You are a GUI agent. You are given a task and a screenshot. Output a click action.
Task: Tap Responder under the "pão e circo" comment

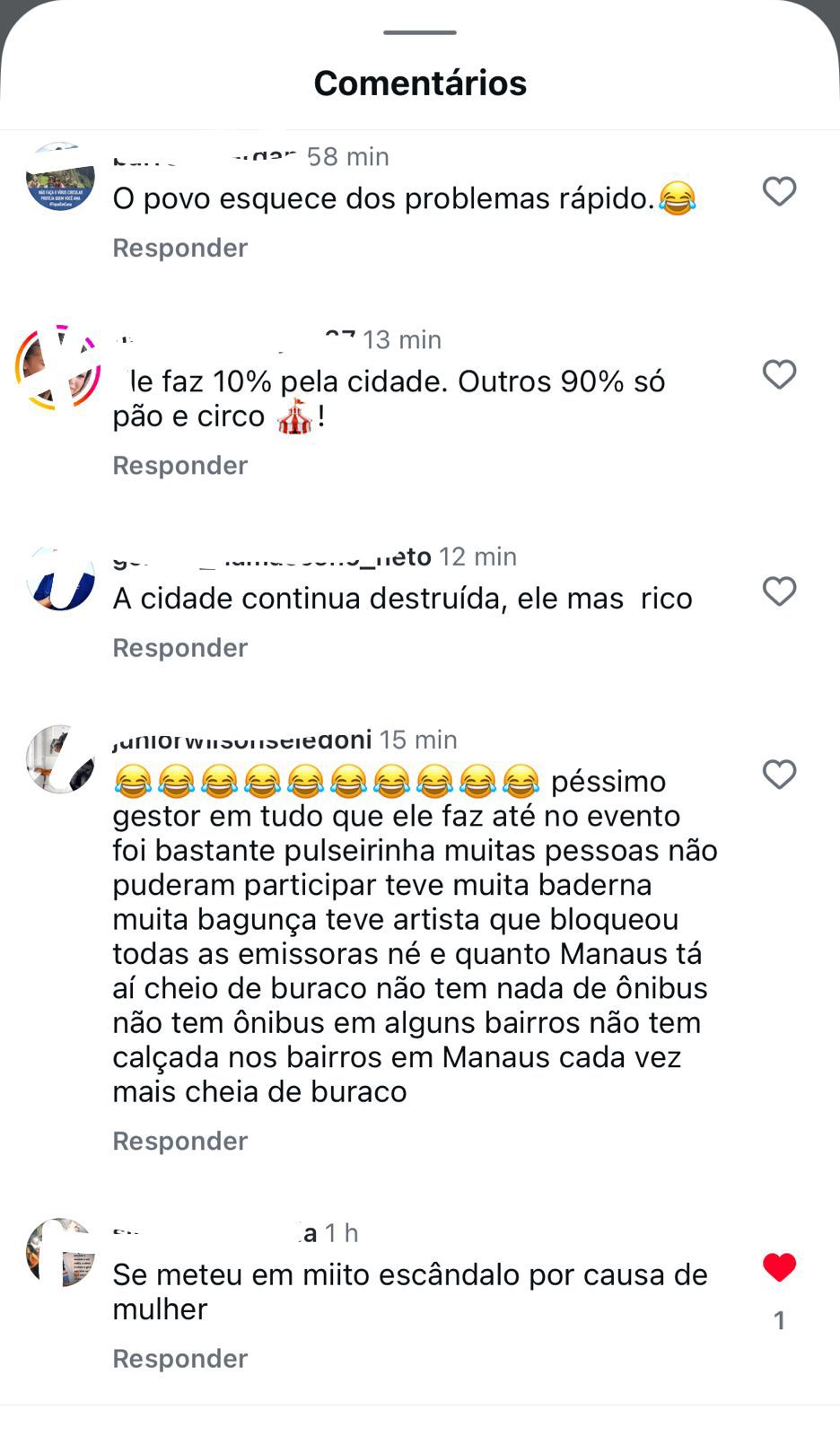coord(179,465)
